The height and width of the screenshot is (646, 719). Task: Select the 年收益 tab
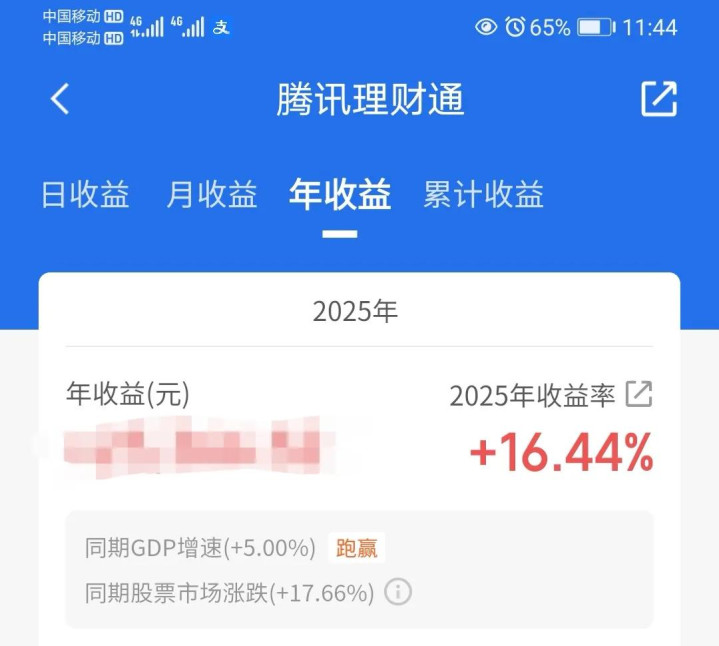(x=340, y=194)
